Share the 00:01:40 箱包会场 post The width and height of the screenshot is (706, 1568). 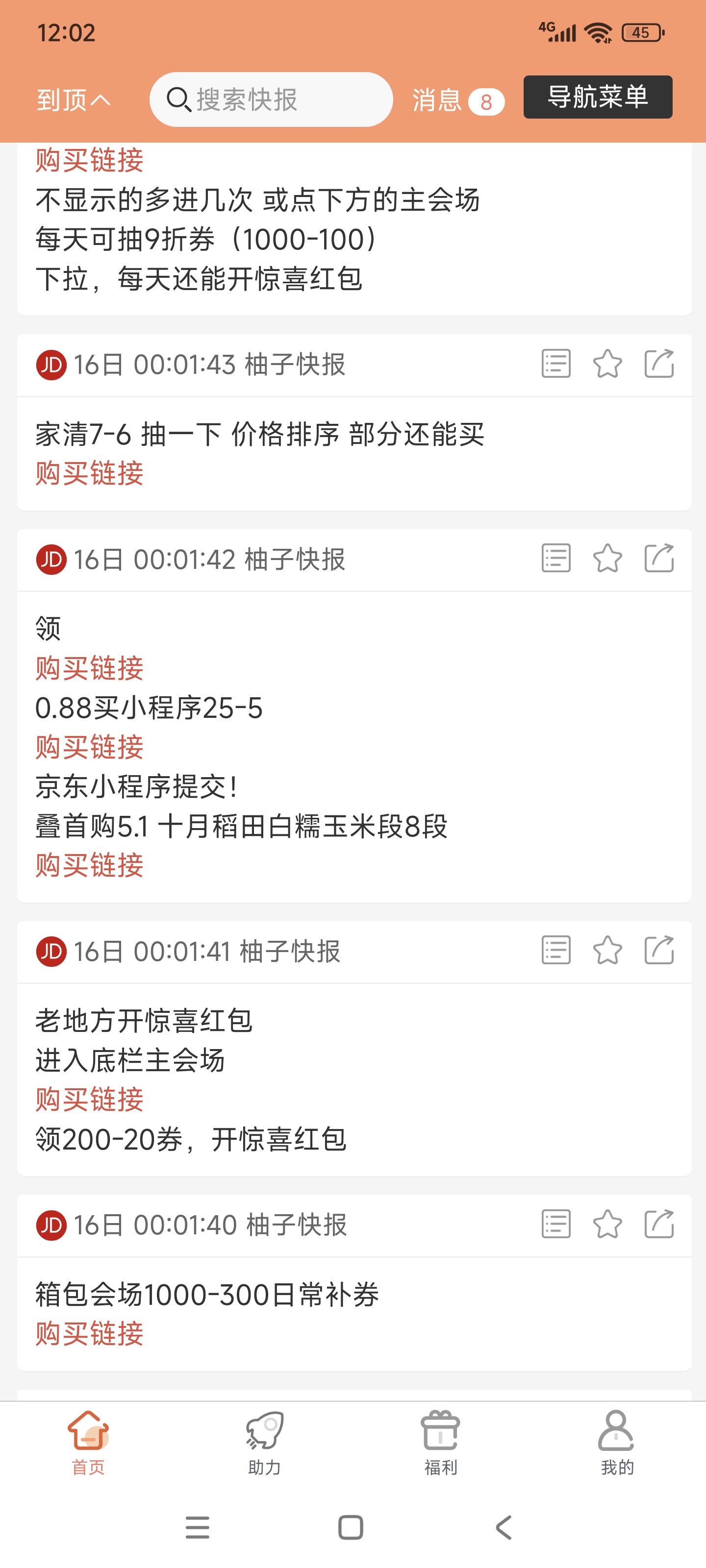click(x=659, y=1224)
